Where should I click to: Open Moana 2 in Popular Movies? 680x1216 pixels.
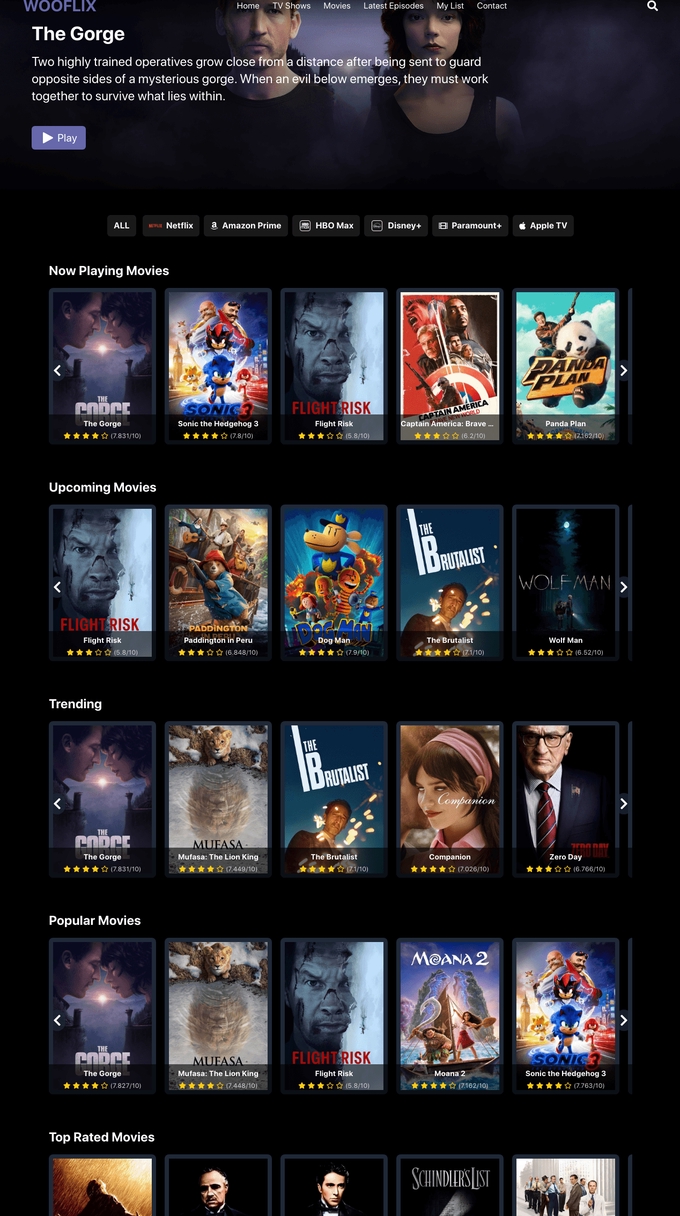tap(449, 1015)
